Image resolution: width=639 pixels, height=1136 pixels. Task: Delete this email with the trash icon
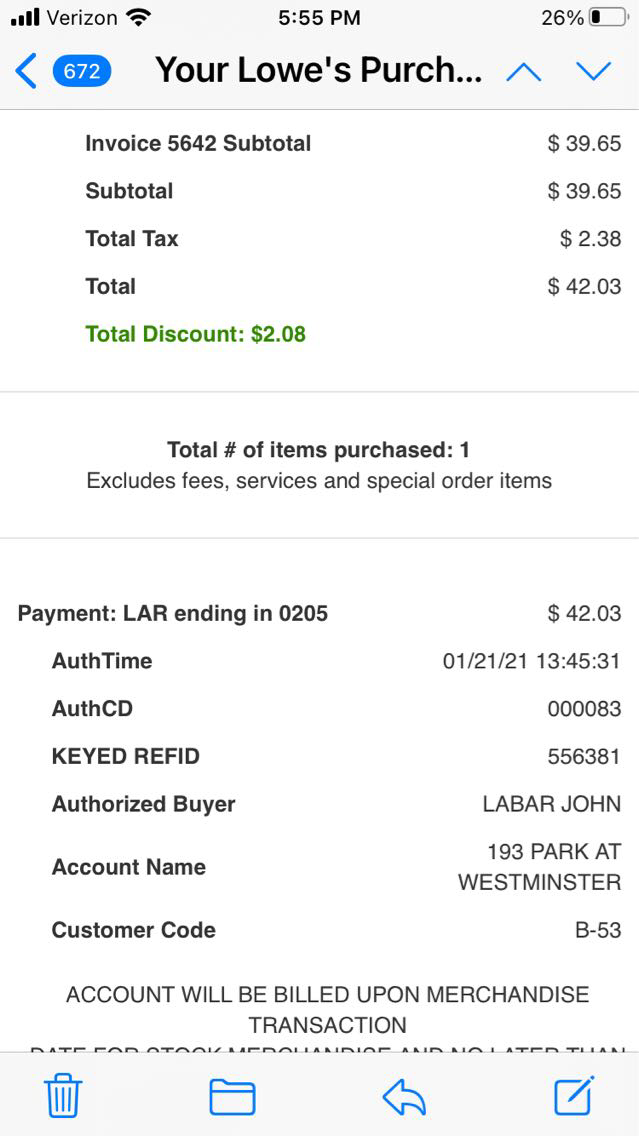click(64, 1096)
